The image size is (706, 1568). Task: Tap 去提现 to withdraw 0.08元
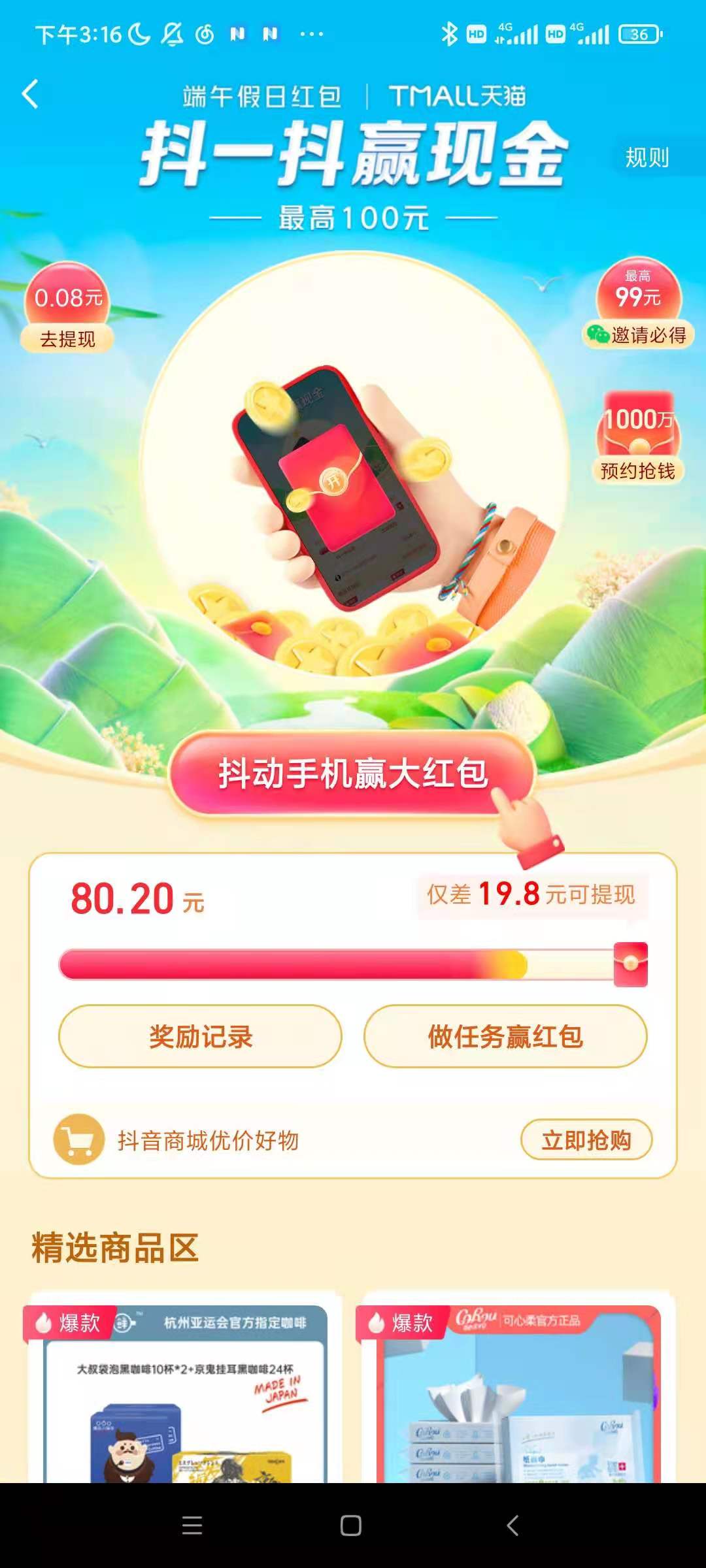click(x=67, y=338)
